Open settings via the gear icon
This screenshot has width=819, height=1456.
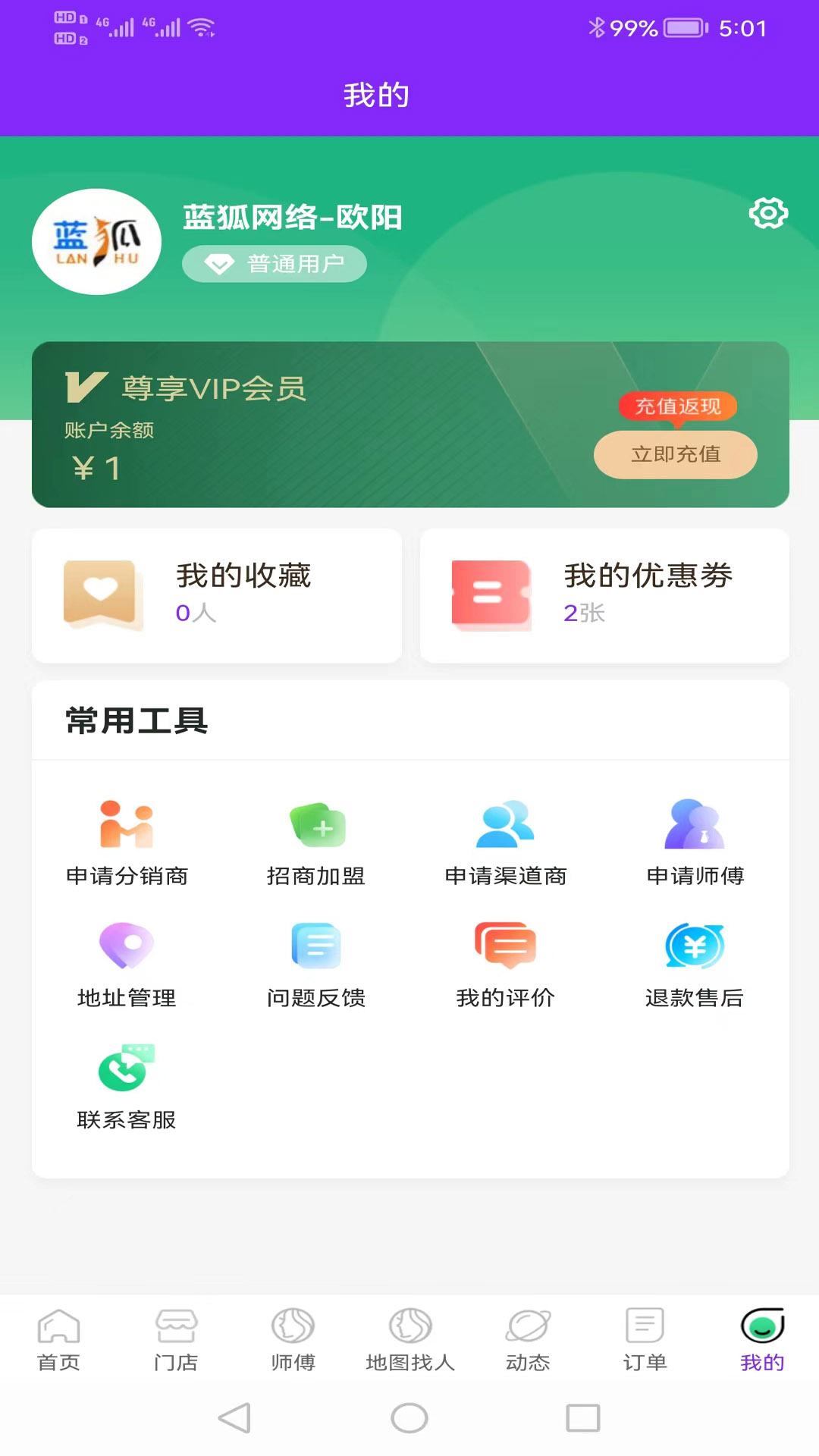click(x=768, y=213)
